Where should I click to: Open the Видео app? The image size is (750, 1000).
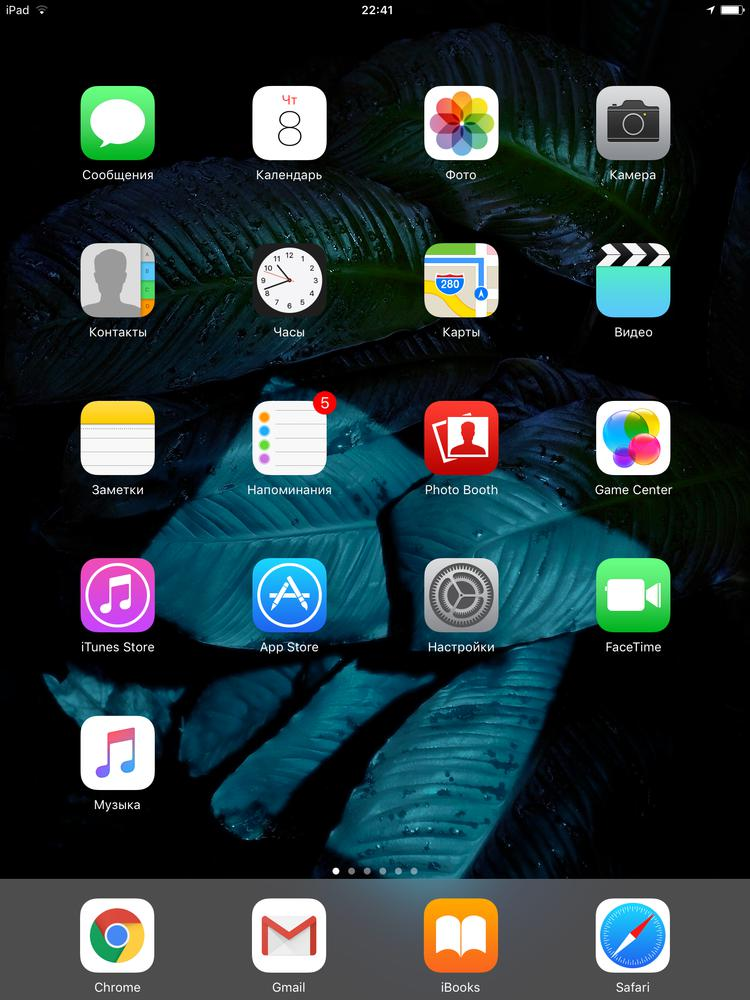pyautogui.click(x=633, y=280)
